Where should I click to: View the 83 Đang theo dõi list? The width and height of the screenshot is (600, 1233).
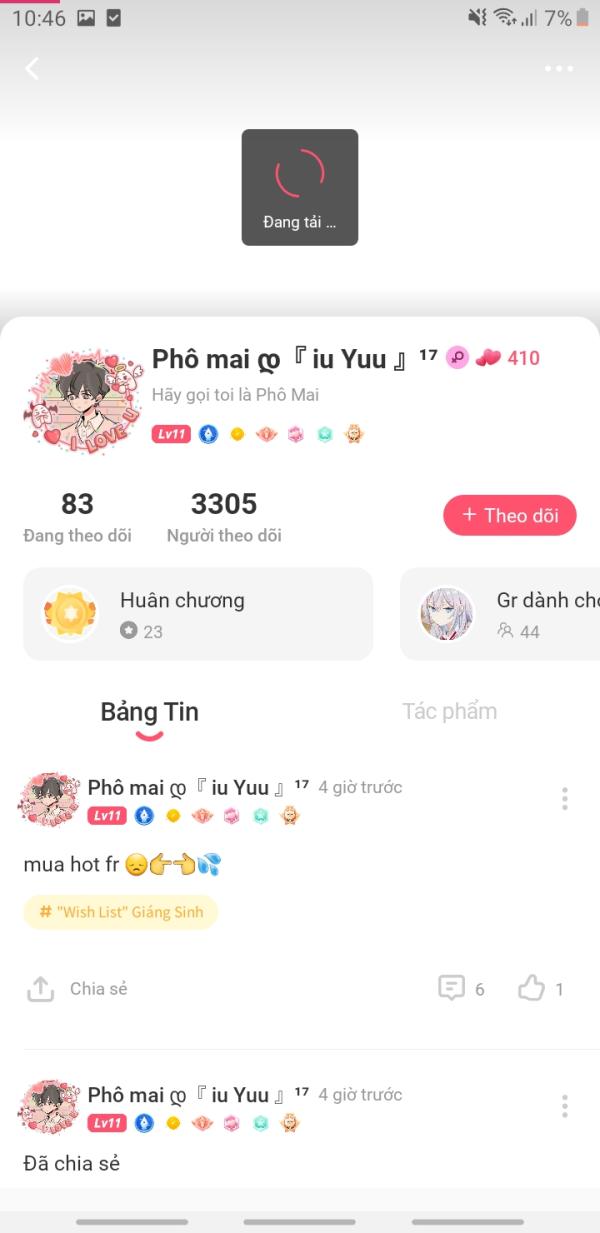pyautogui.click(x=77, y=517)
